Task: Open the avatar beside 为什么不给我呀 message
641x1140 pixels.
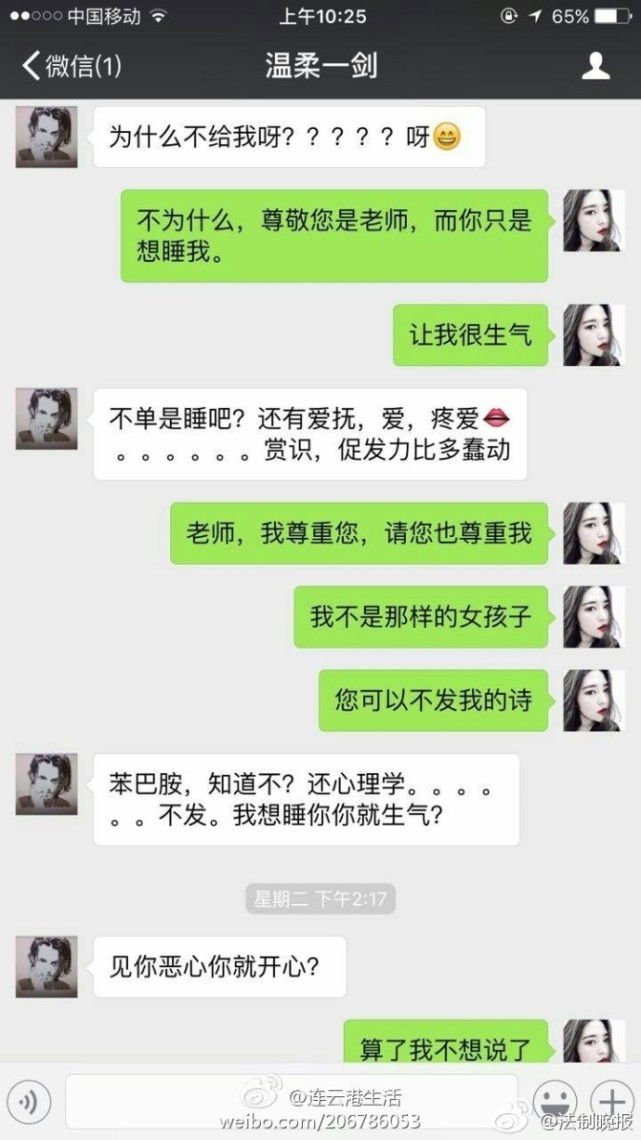Action: 46,137
